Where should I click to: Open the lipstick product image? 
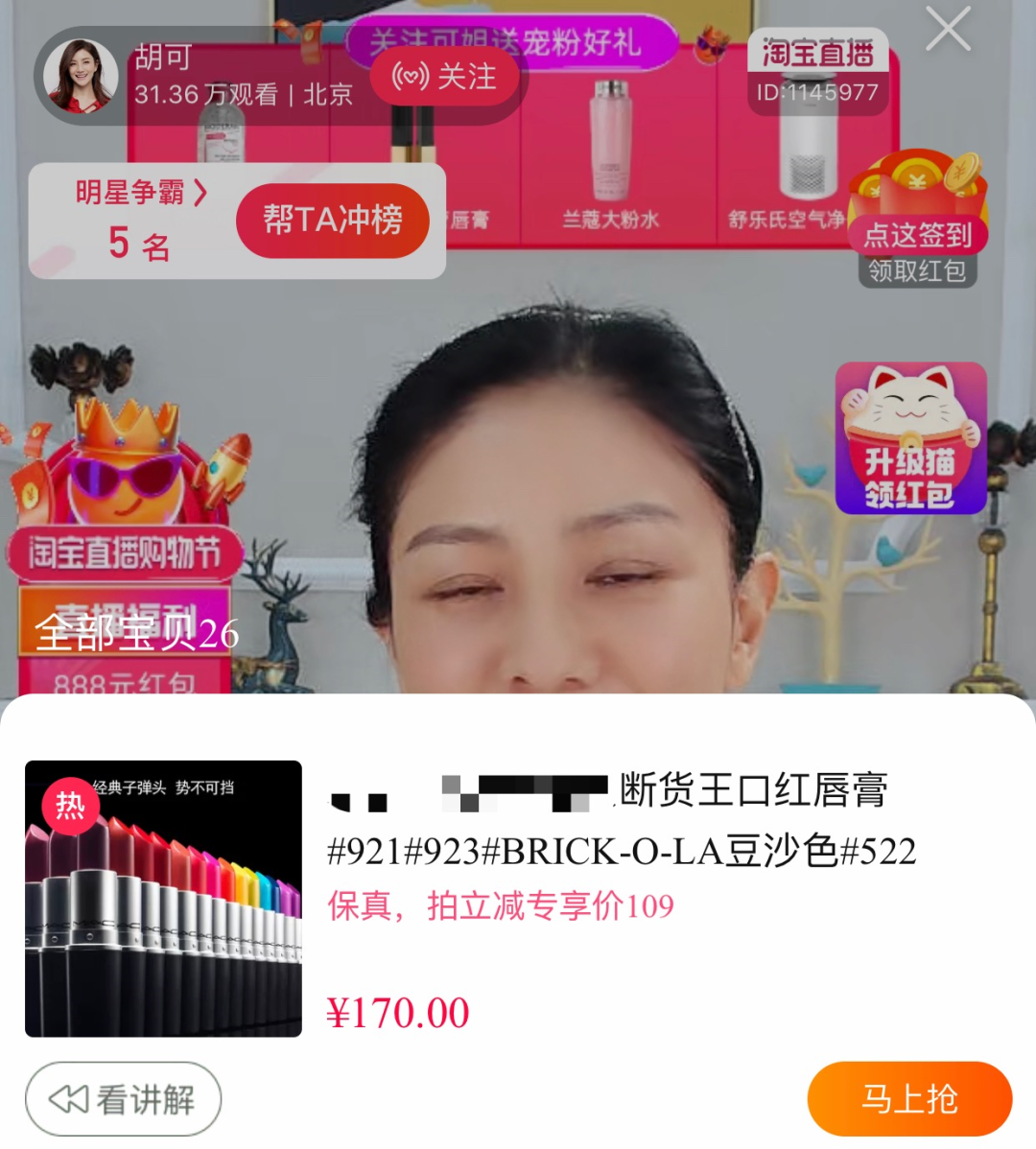pyautogui.click(x=163, y=899)
